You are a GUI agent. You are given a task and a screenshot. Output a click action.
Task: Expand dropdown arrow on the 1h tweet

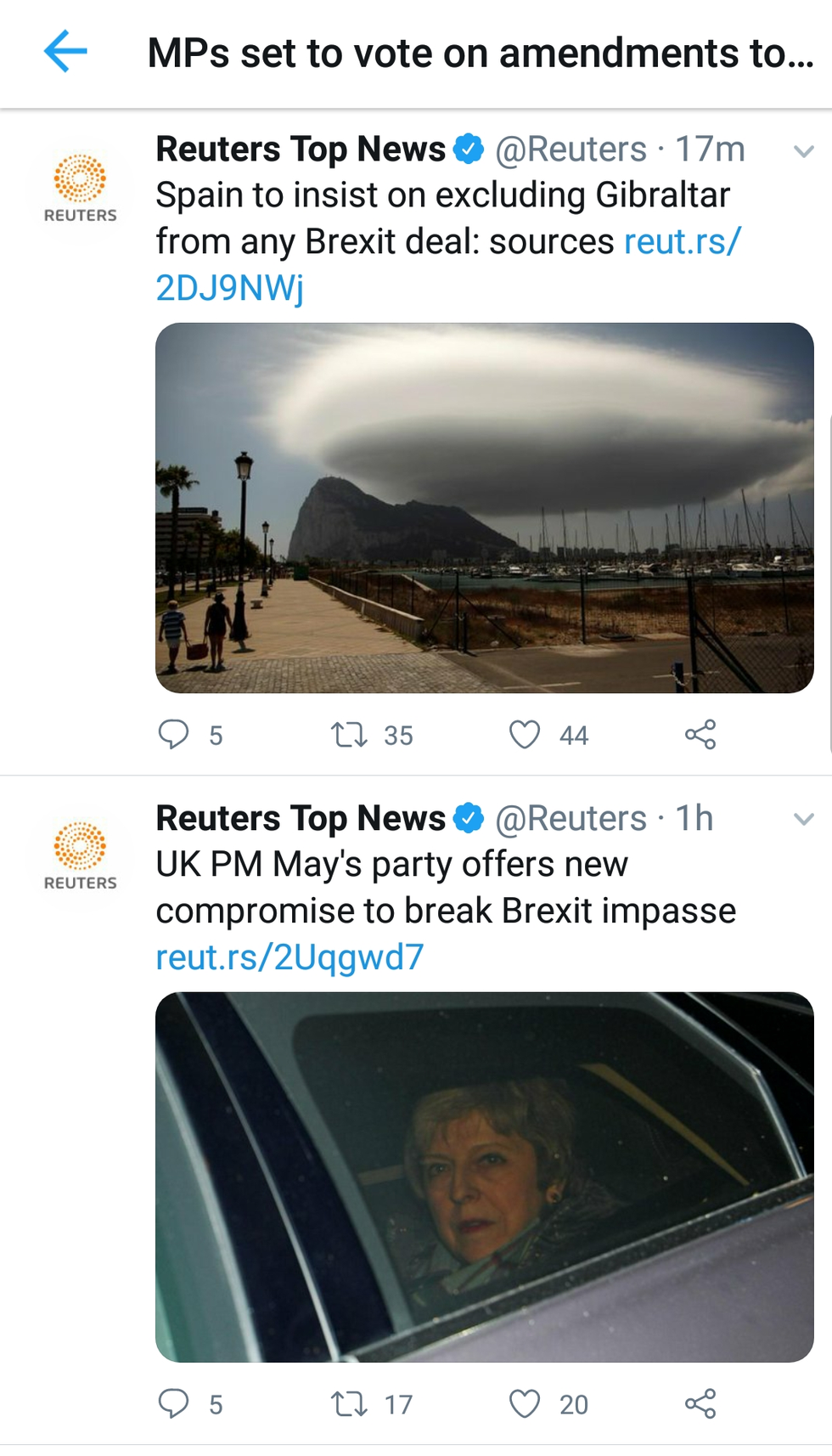click(x=803, y=820)
